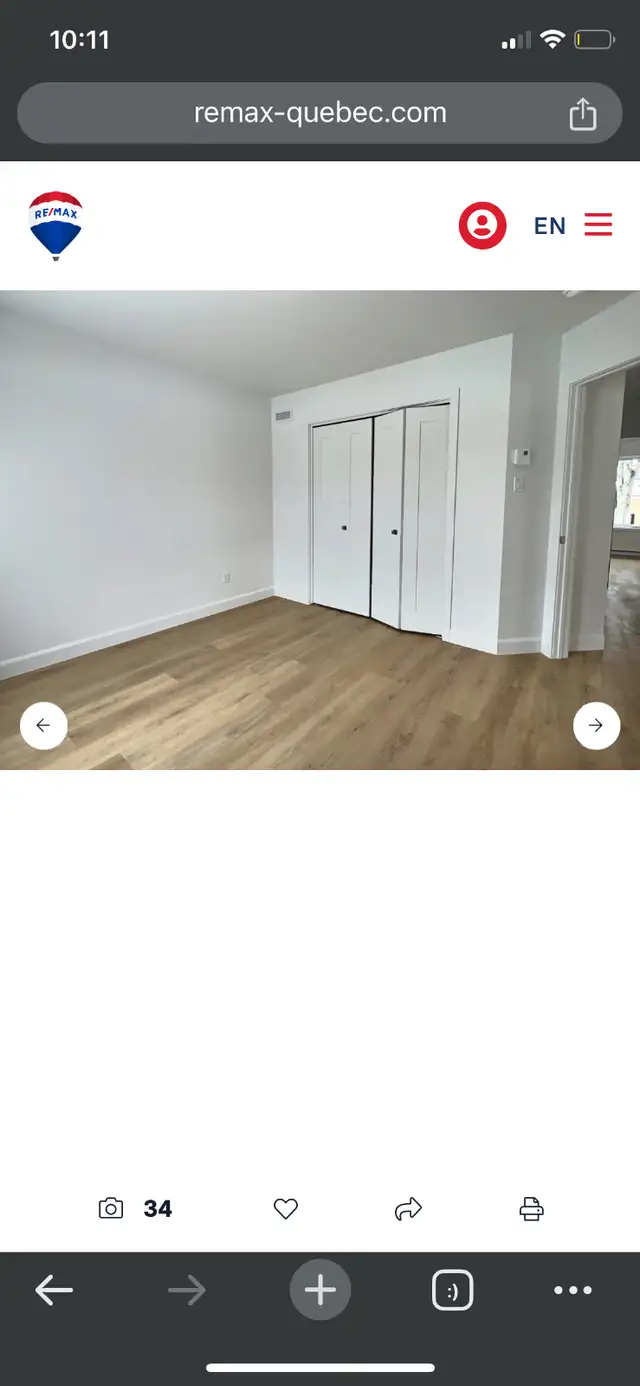Add this listing to favorites
The height and width of the screenshot is (1386, 640).
(286, 1209)
